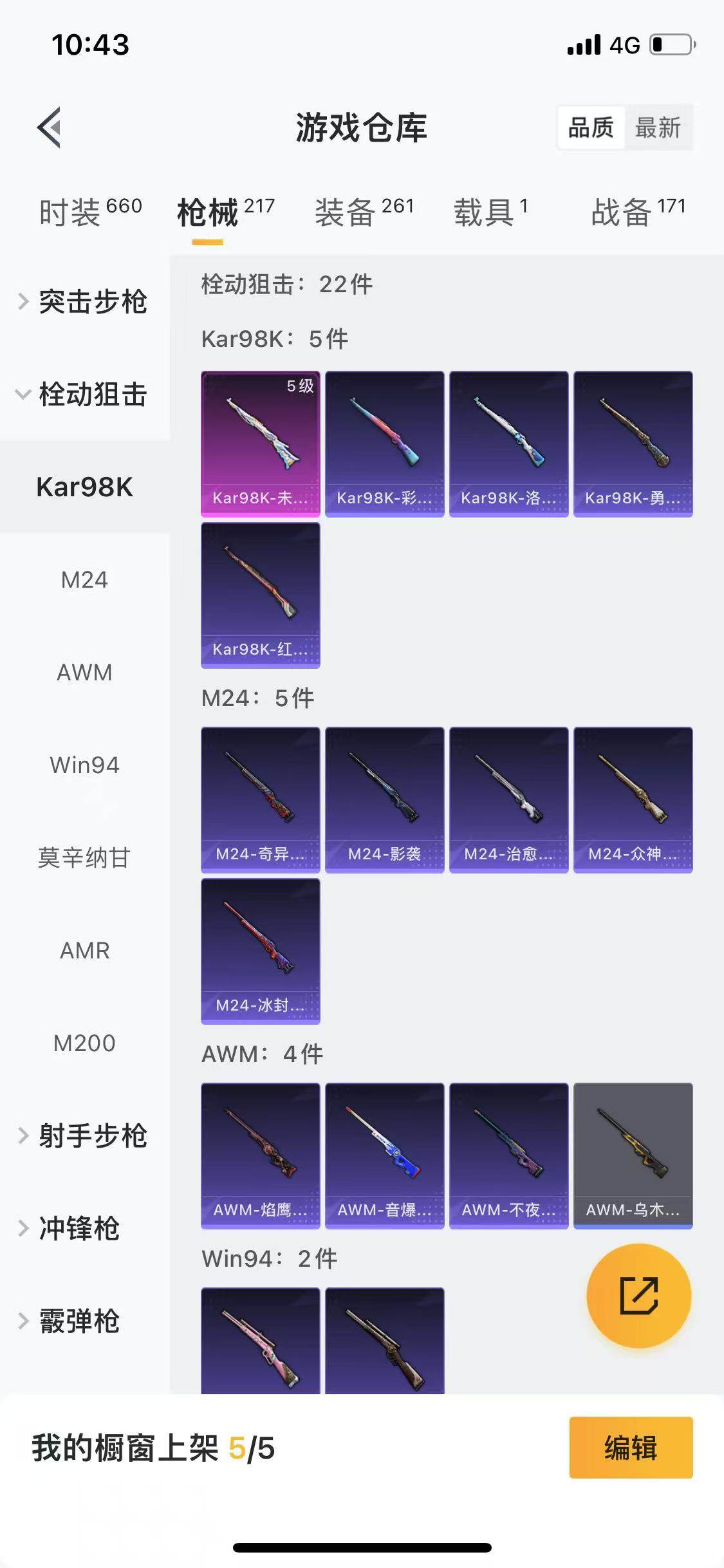Open the AWM-乌木 skin card
The image size is (724, 1568).
coord(633,1155)
